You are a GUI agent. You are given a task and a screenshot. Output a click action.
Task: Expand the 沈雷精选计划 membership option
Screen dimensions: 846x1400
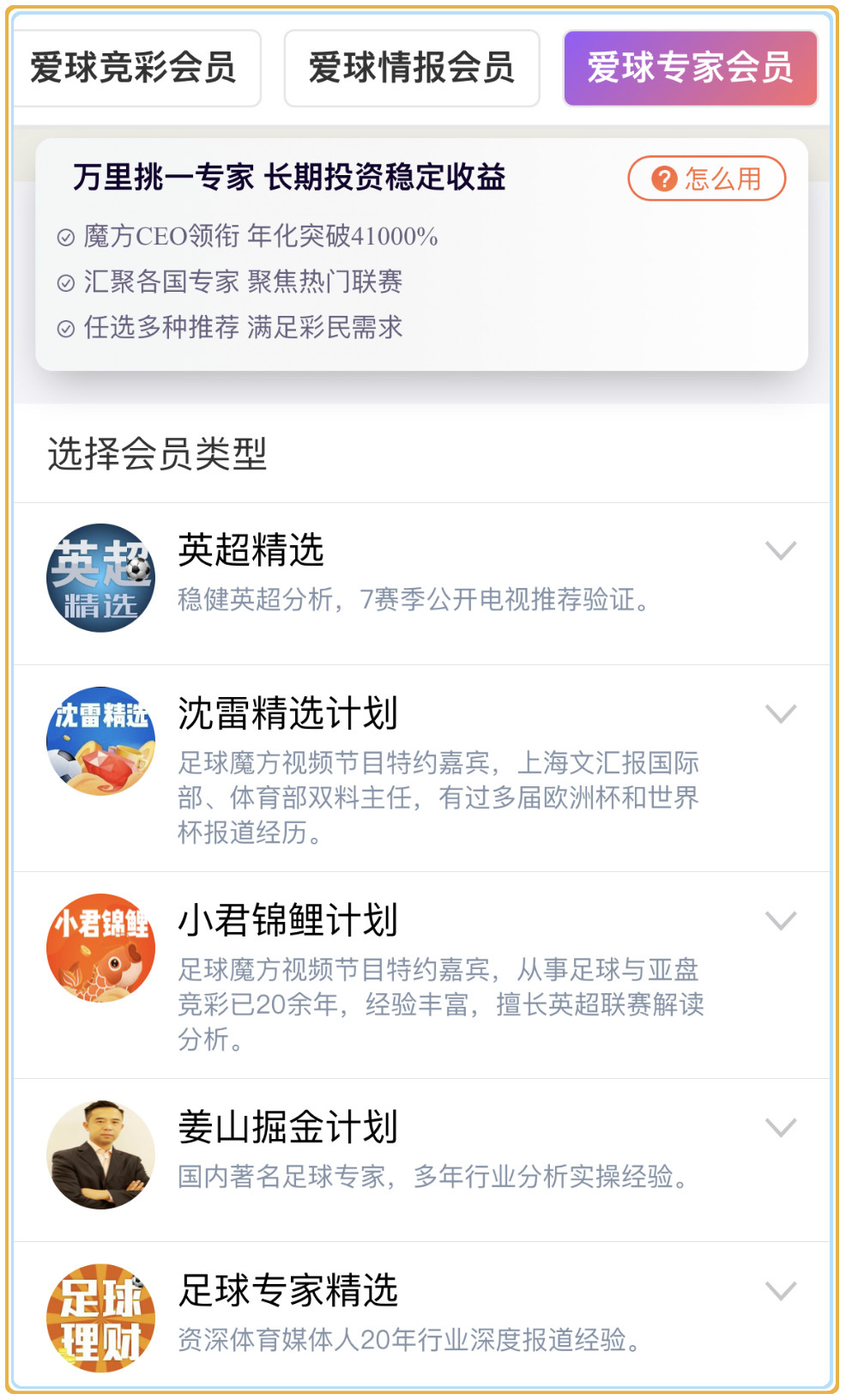(x=780, y=714)
